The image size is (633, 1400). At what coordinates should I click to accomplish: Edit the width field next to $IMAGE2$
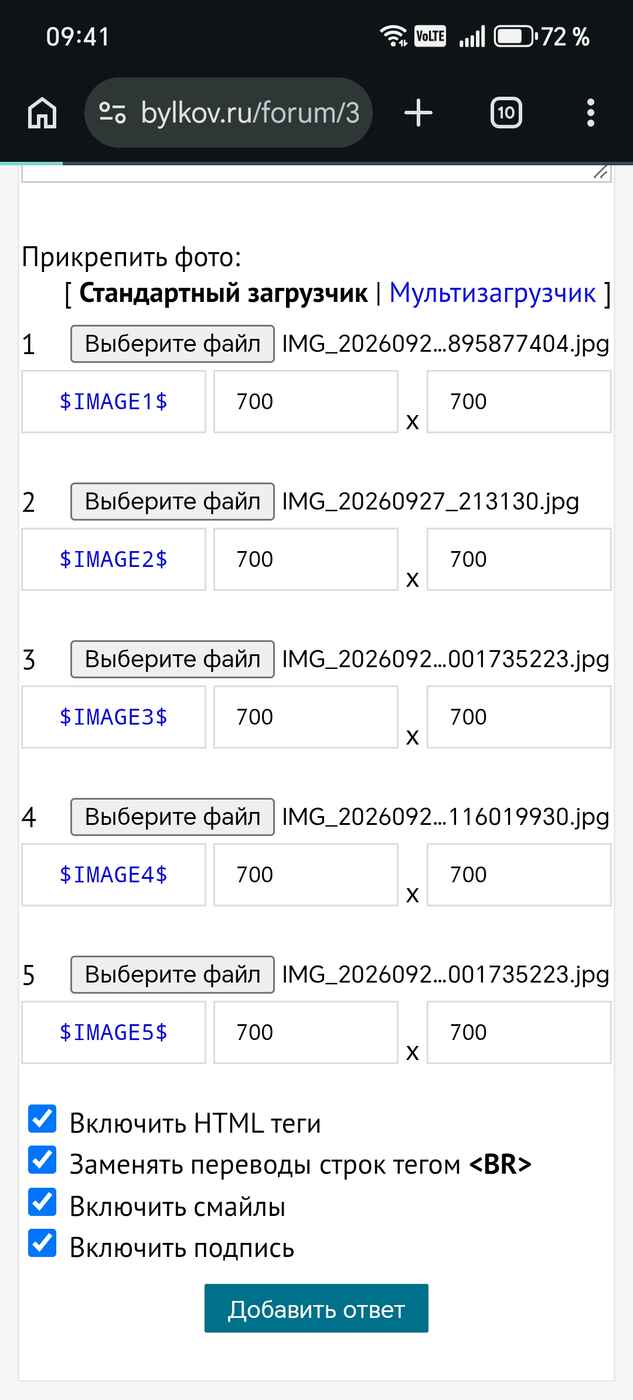tap(306, 559)
